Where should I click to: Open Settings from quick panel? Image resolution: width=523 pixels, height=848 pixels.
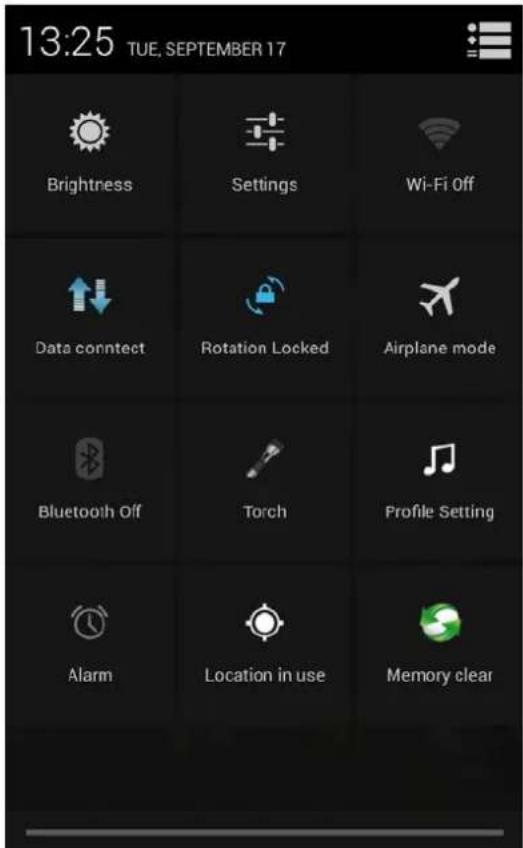click(264, 154)
